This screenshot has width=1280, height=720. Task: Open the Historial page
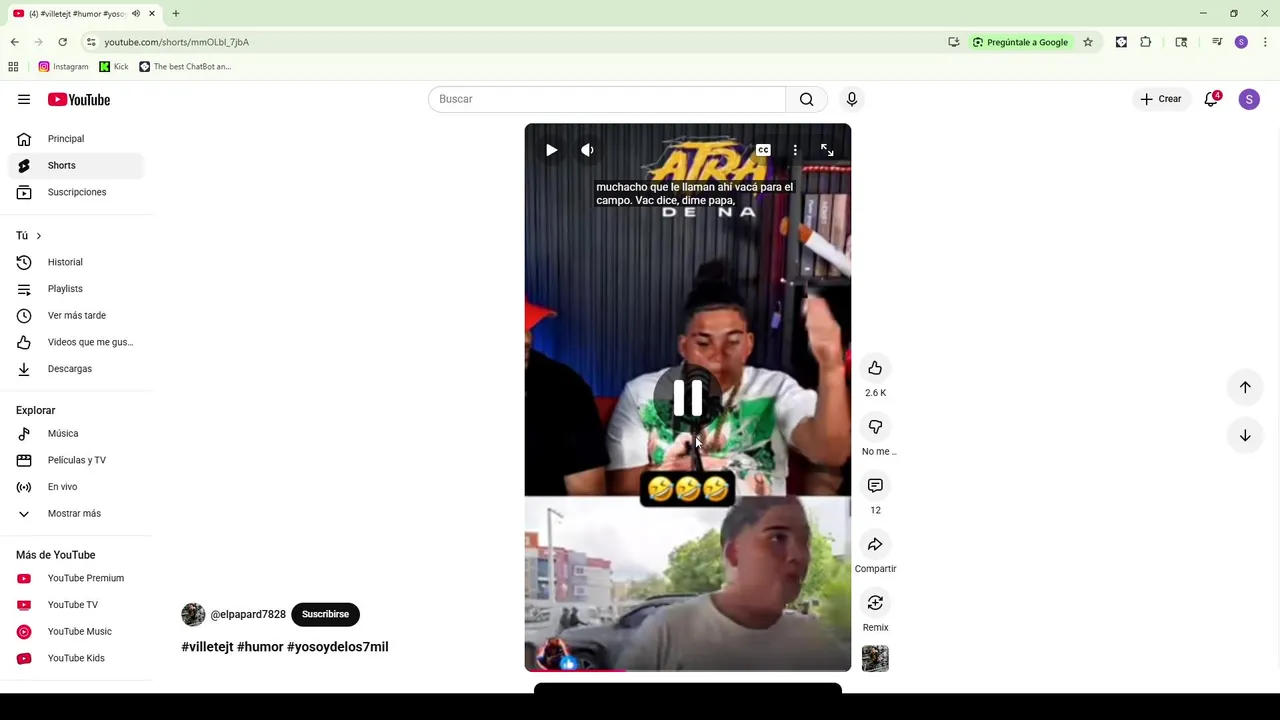click(x=65, y=262)
